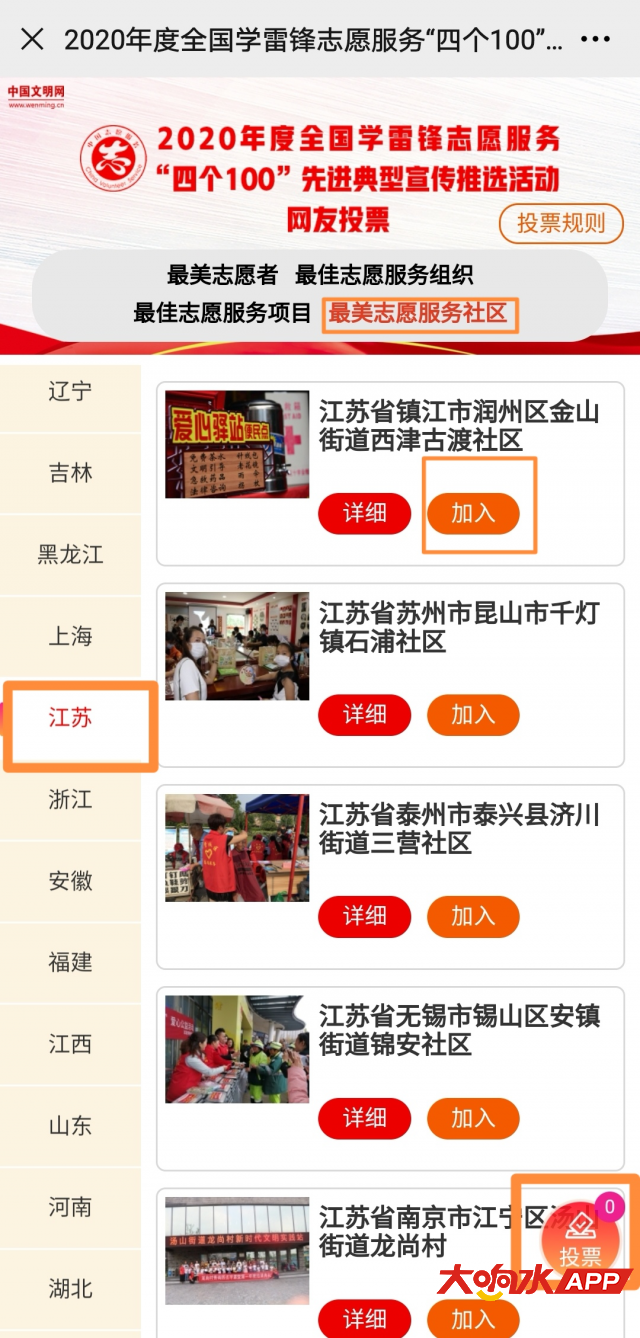View 详细 for 济川街道三营社区
The height and width of the screenshot is (1338, 640).
coord(365,916)
